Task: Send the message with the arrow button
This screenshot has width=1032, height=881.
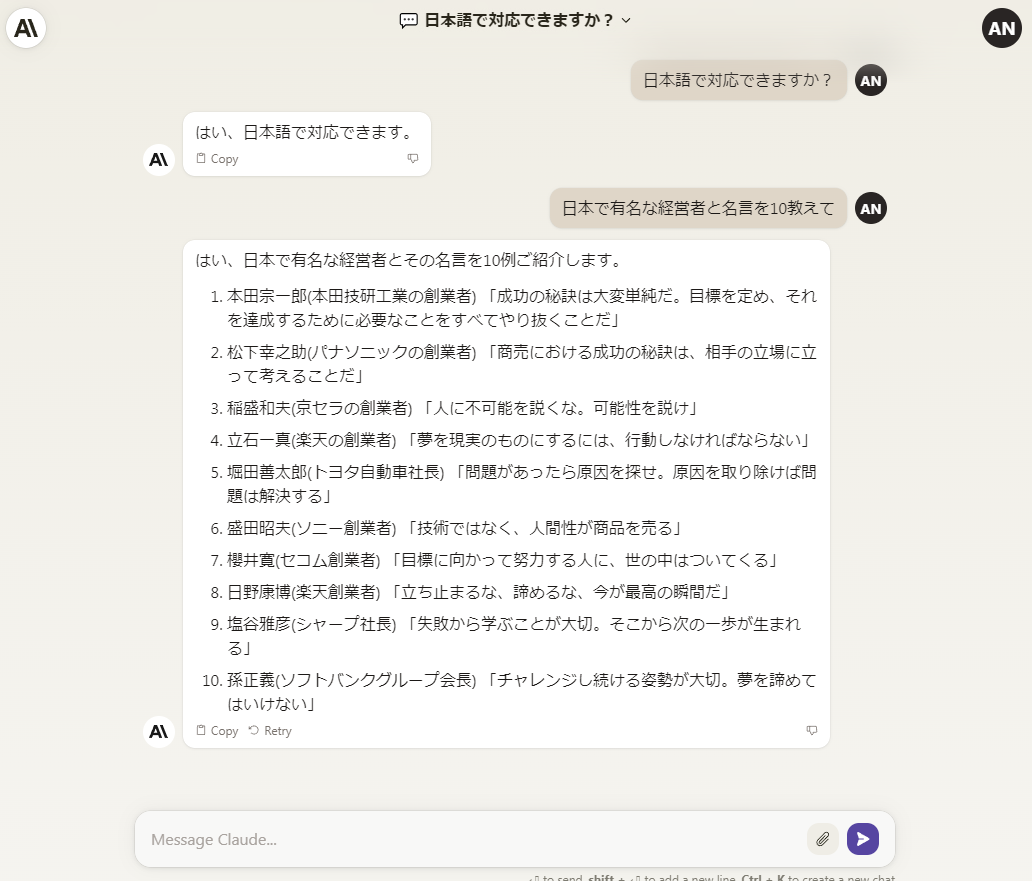Action: point(863,839)
